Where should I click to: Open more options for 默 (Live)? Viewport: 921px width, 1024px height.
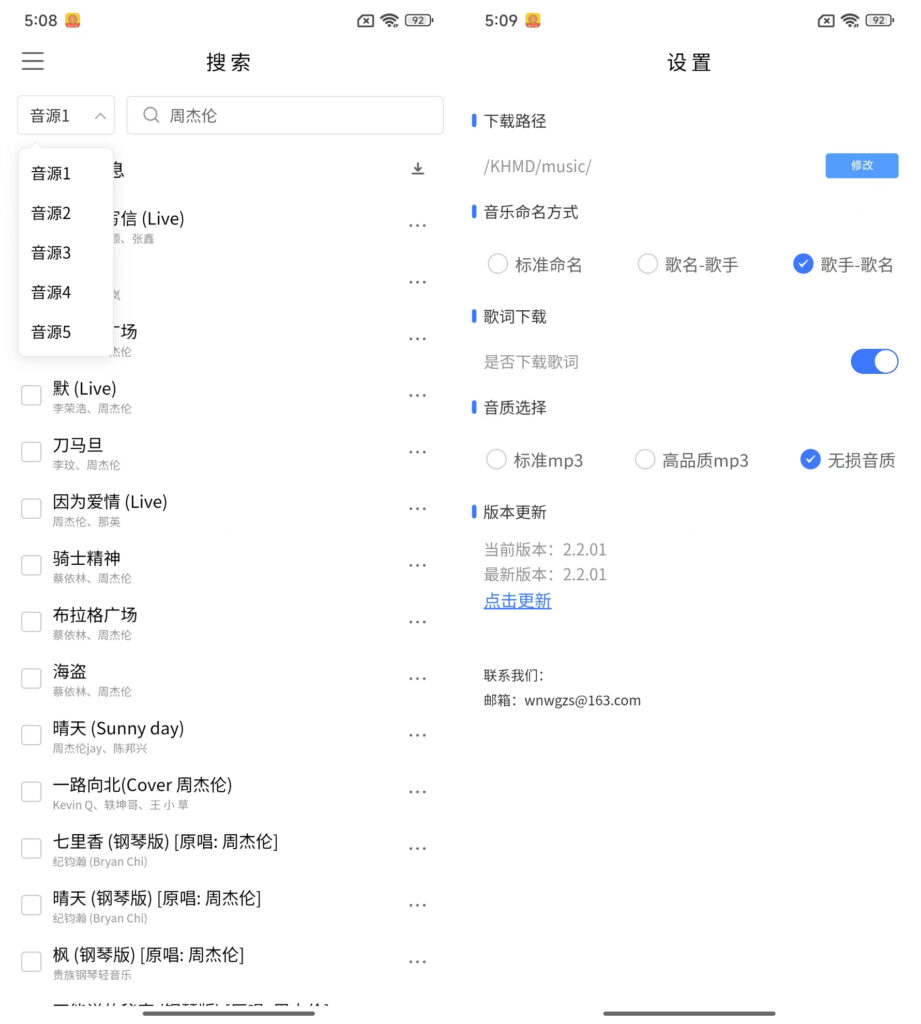pos(418,396)
